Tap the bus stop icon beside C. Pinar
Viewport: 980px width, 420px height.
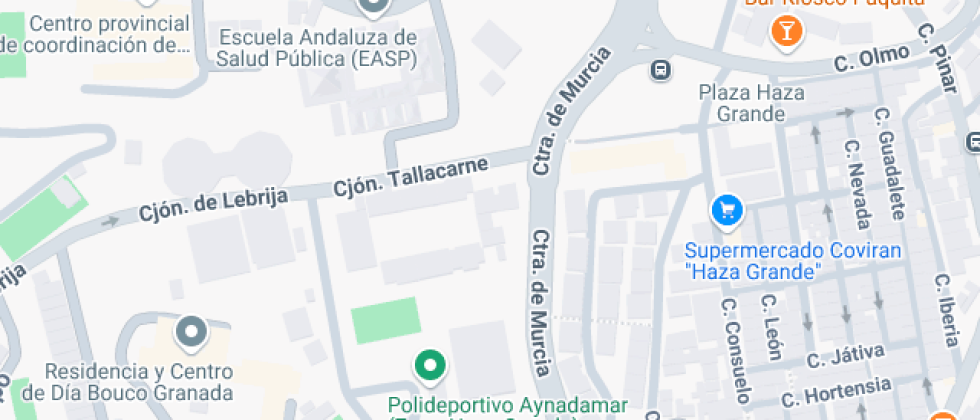(974, 142)
